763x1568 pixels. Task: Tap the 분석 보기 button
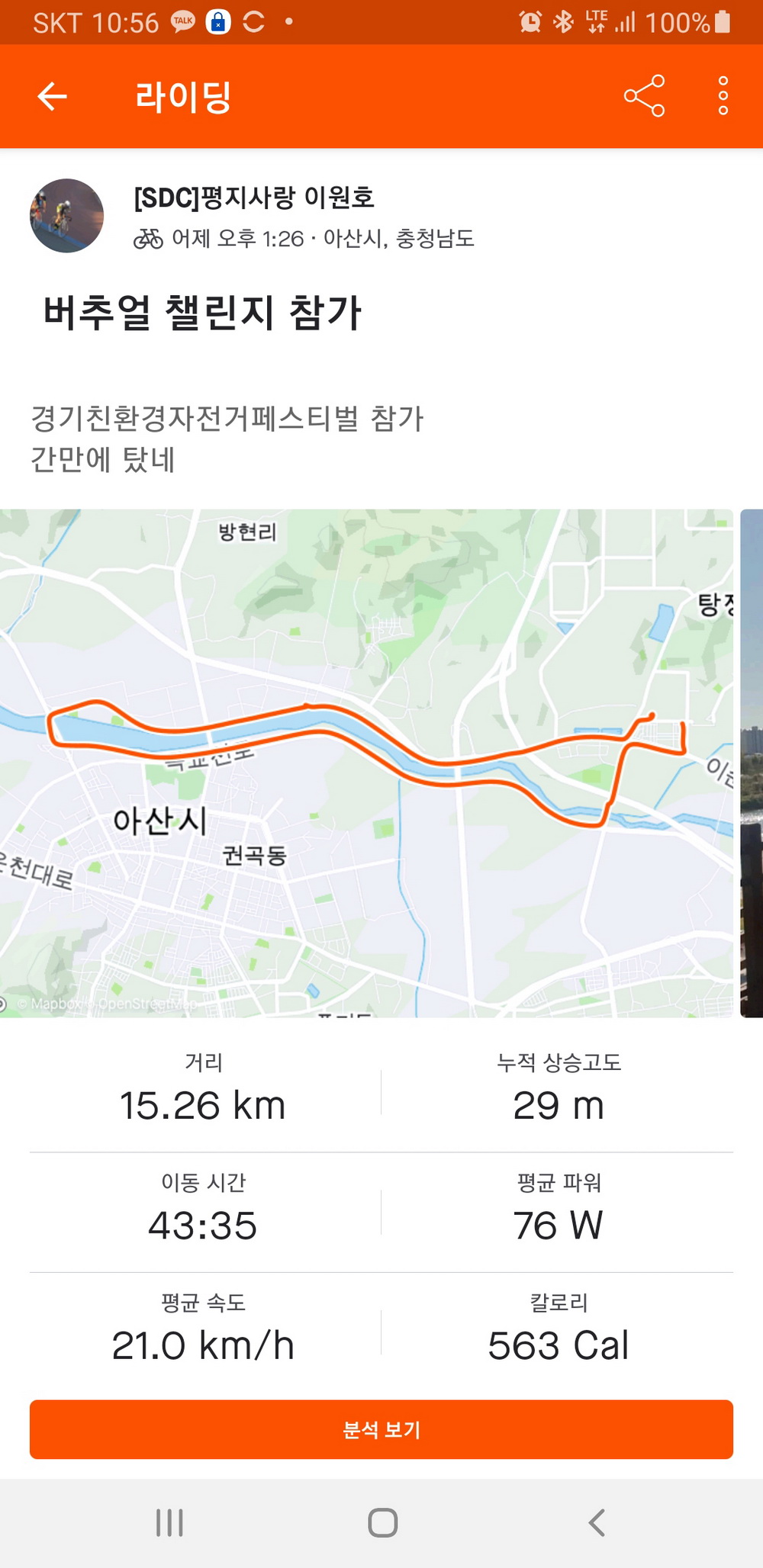[381, 1429]
